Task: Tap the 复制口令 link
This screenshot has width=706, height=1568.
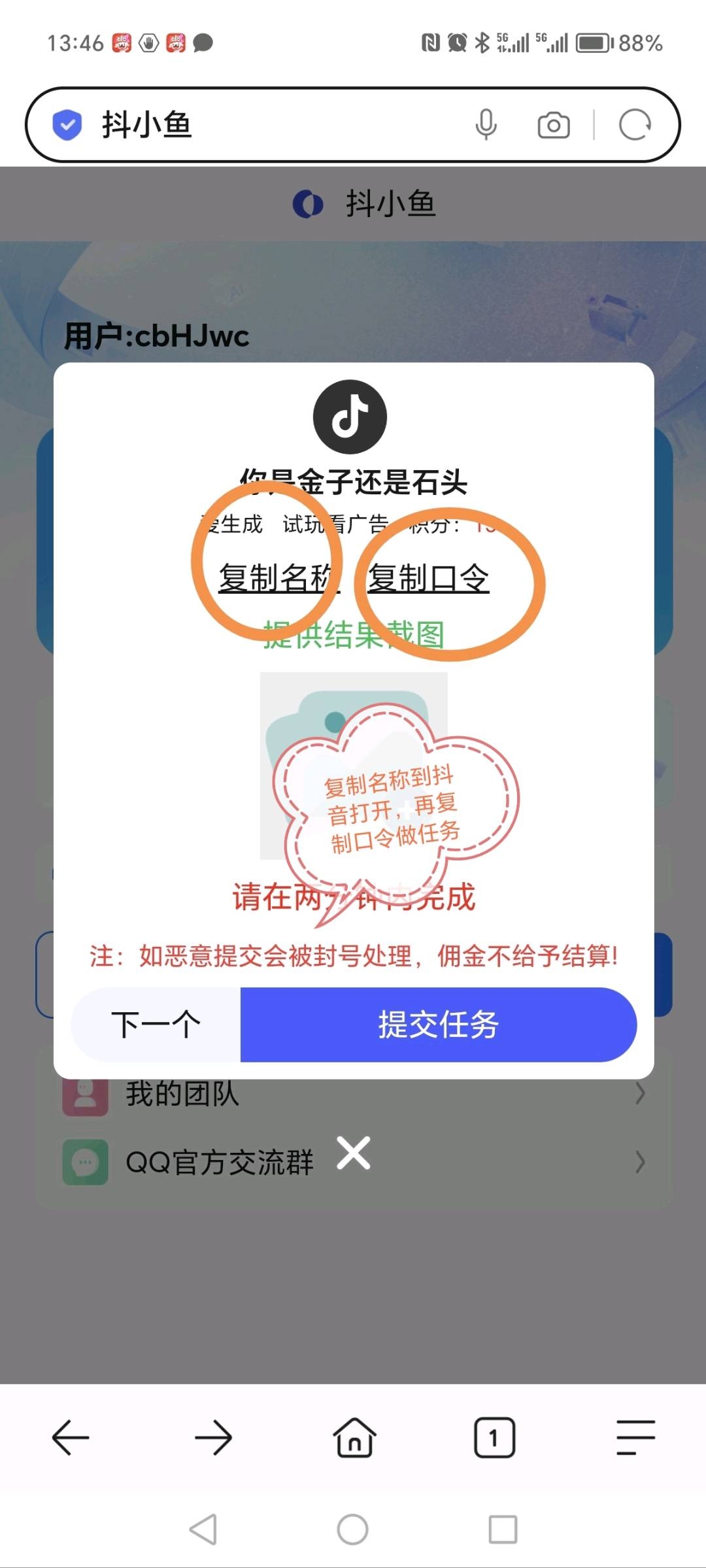Action: [428, 578]
